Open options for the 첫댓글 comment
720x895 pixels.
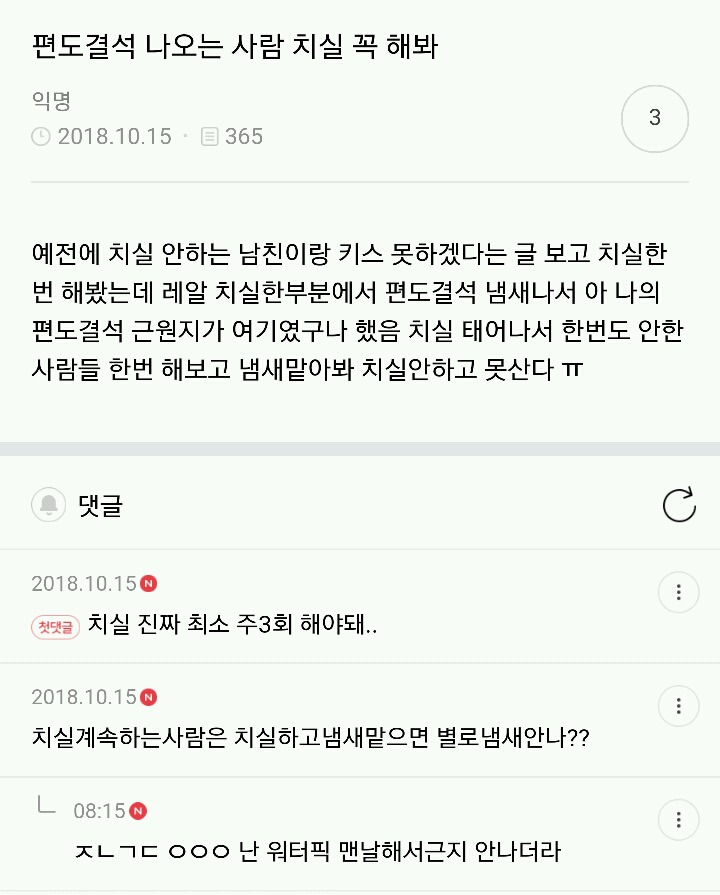point(678,593)
